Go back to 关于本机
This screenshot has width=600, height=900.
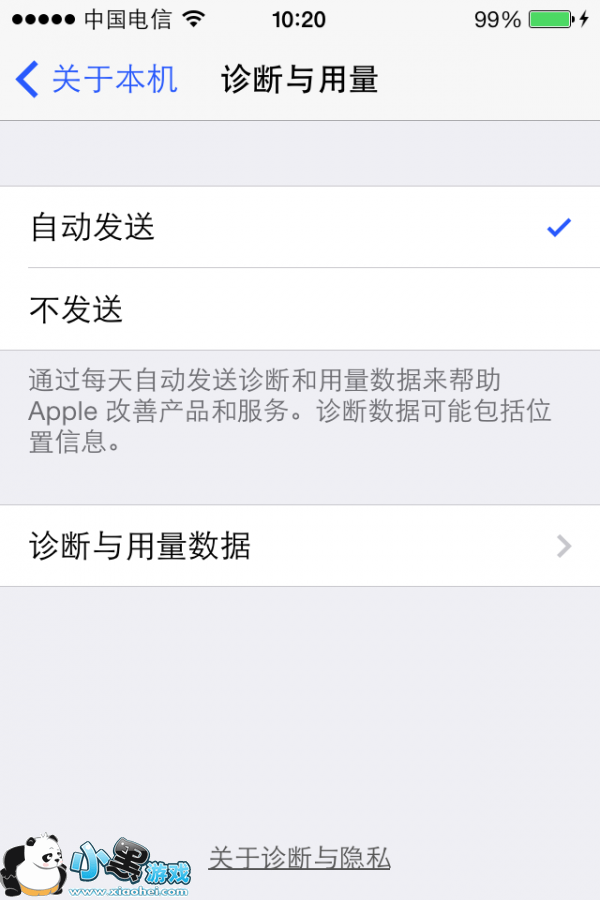tap(97, 79)
